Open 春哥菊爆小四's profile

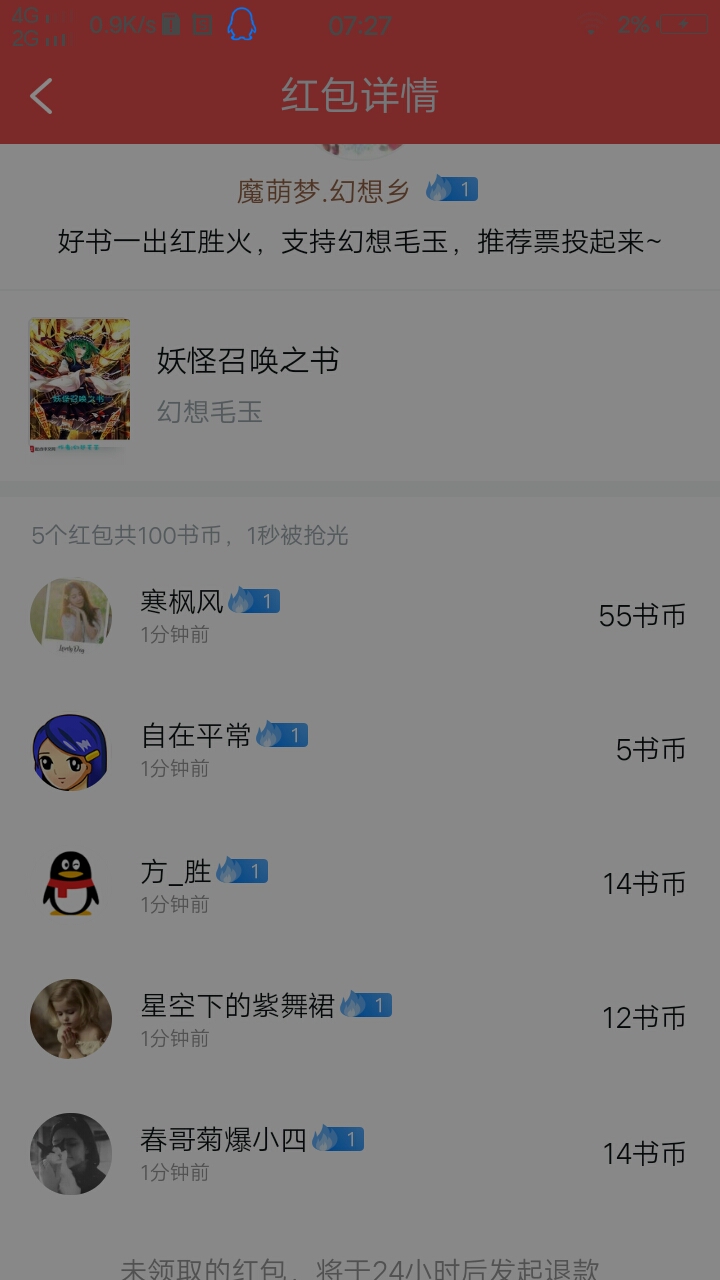pos(71,1153)
